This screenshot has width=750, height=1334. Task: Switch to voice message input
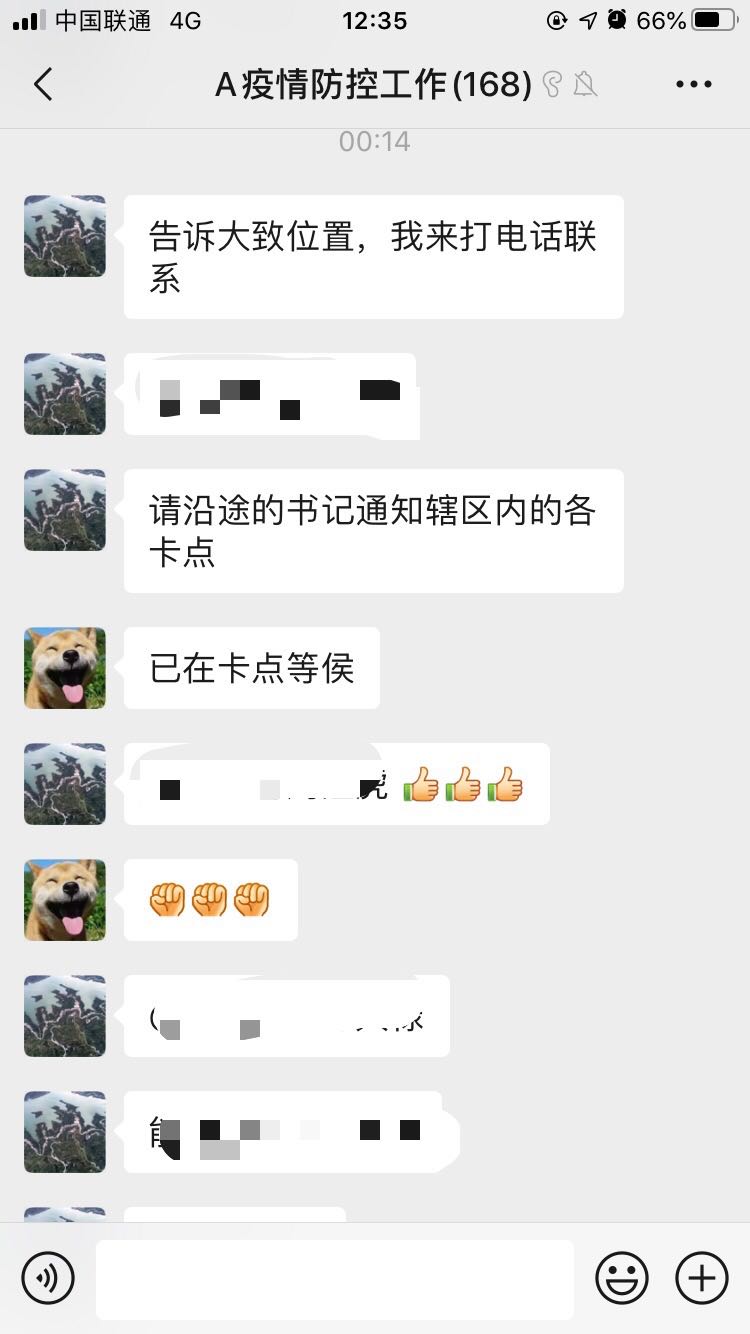pos(48,1278)
